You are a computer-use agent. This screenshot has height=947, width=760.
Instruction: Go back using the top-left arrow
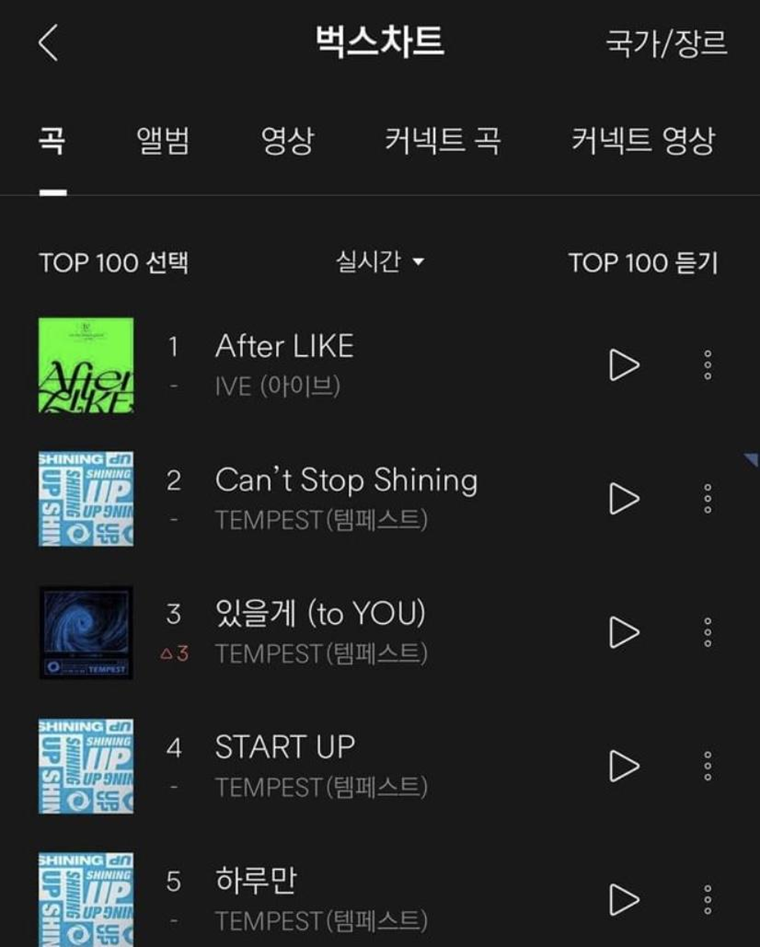pos(48,43)
